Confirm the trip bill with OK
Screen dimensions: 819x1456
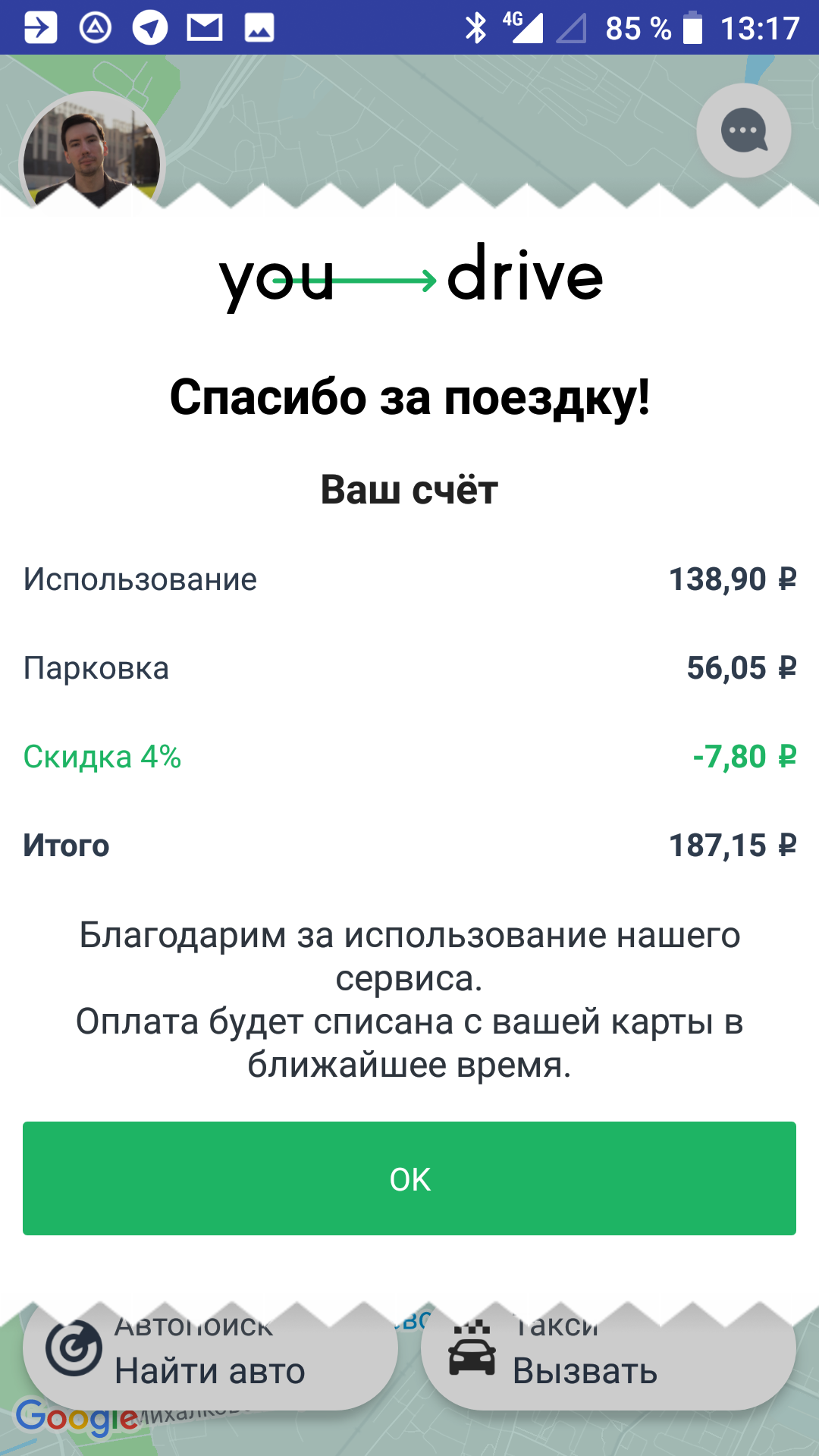tap(409, 1178)
